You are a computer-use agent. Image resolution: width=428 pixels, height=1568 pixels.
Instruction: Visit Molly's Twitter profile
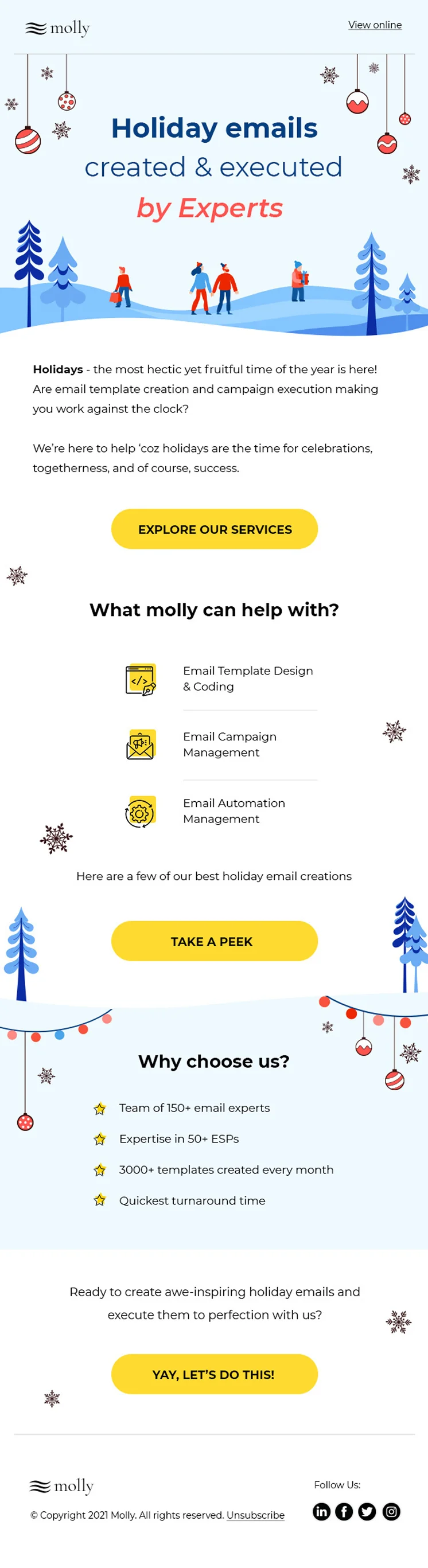[367, 1511]
